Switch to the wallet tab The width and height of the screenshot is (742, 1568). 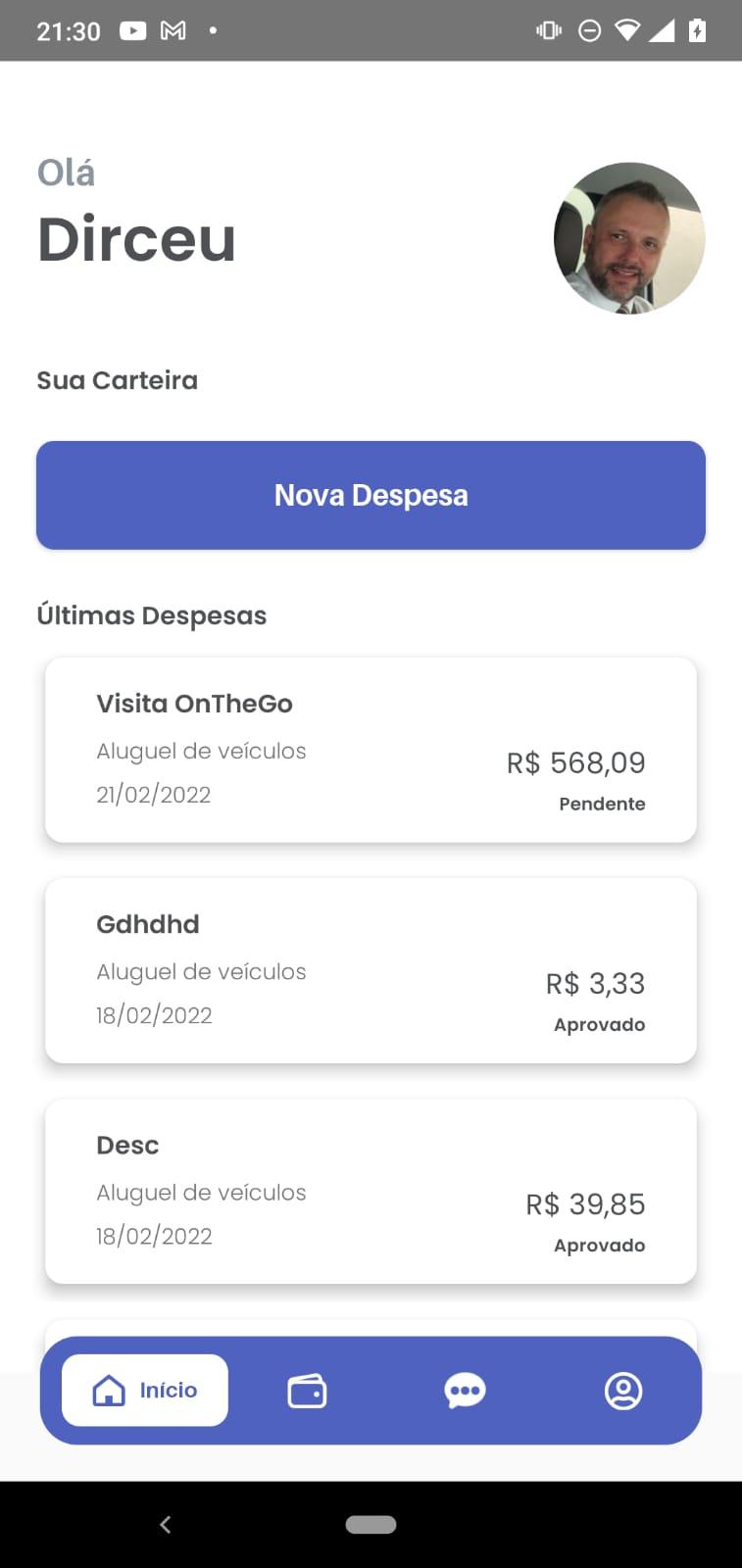[307, 1391]
